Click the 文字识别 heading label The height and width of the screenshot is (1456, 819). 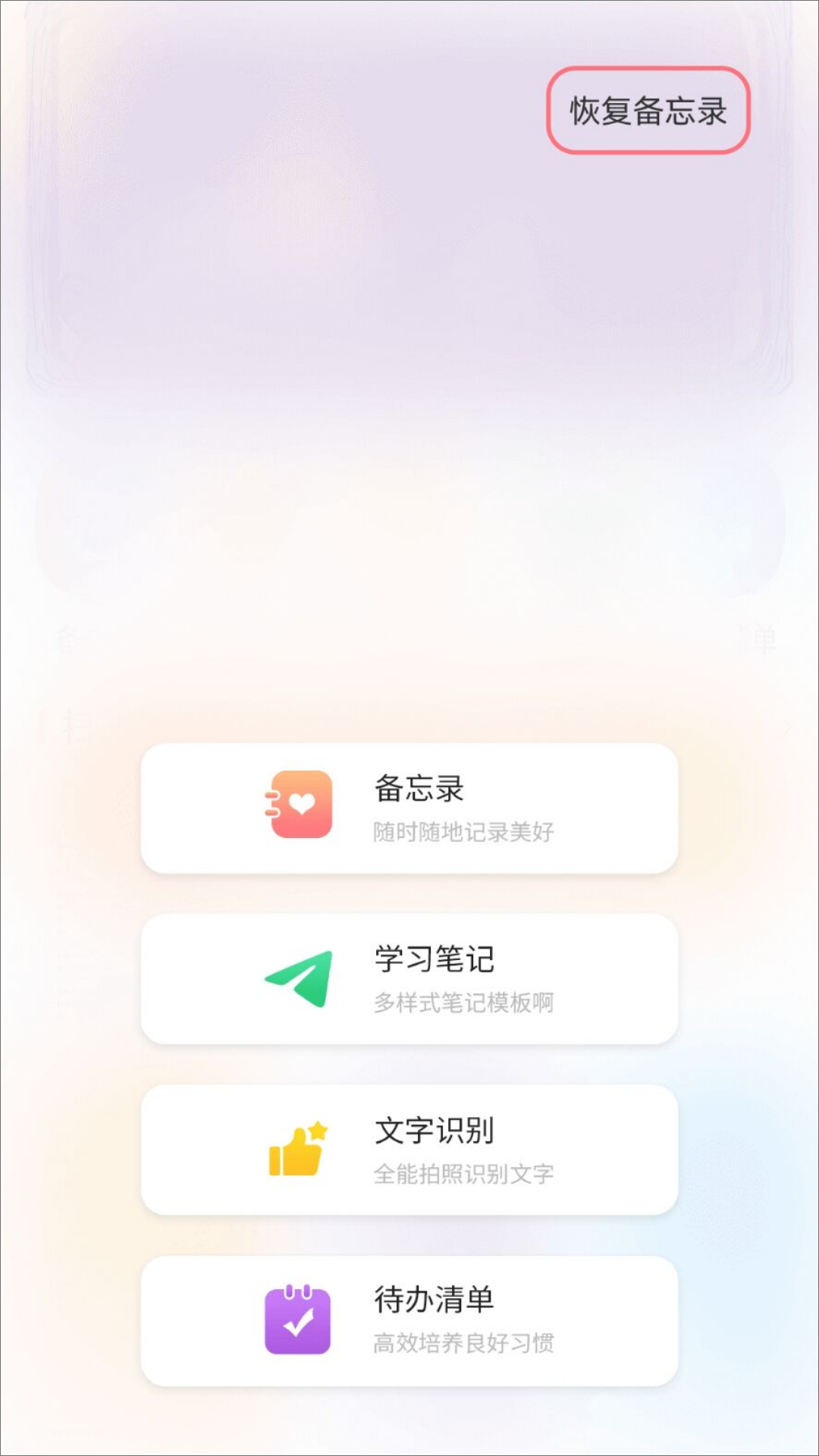pos(433,1131)
